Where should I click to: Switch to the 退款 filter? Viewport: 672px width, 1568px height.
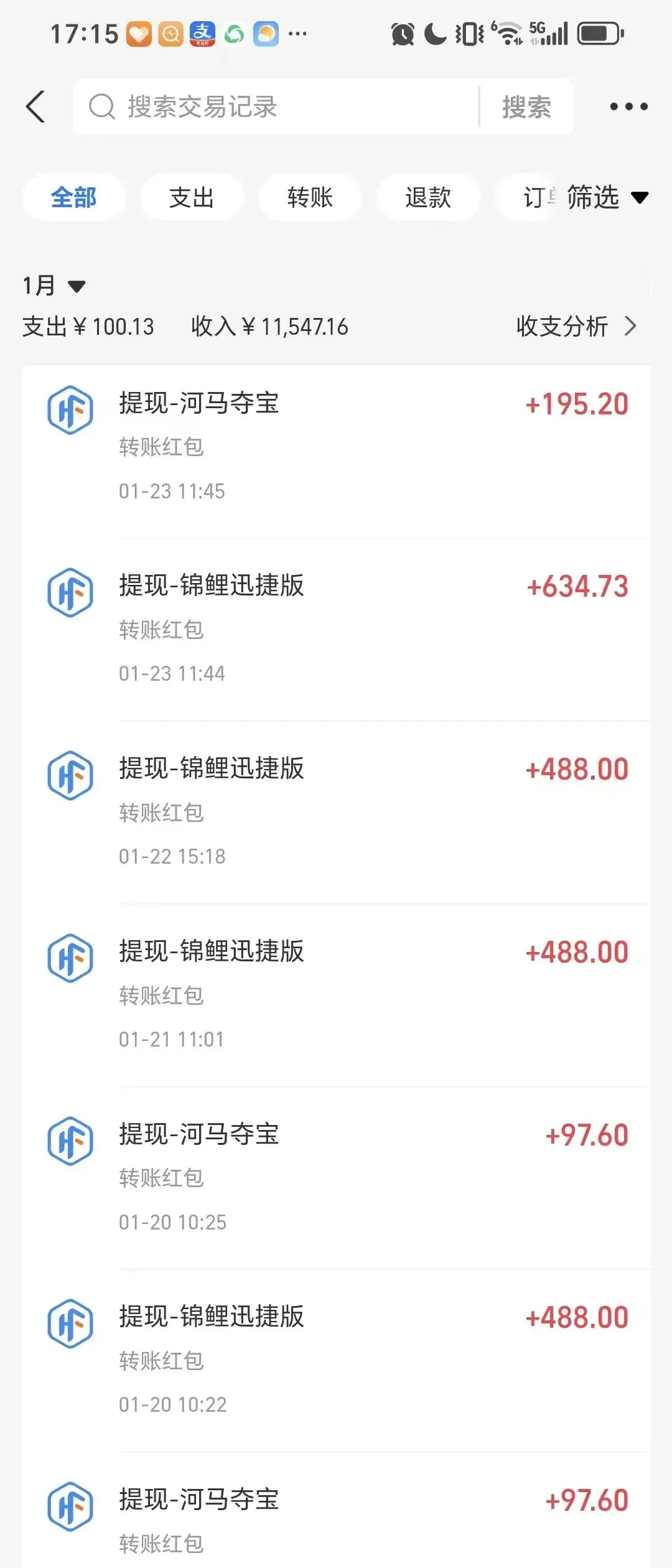click(428, 198)
